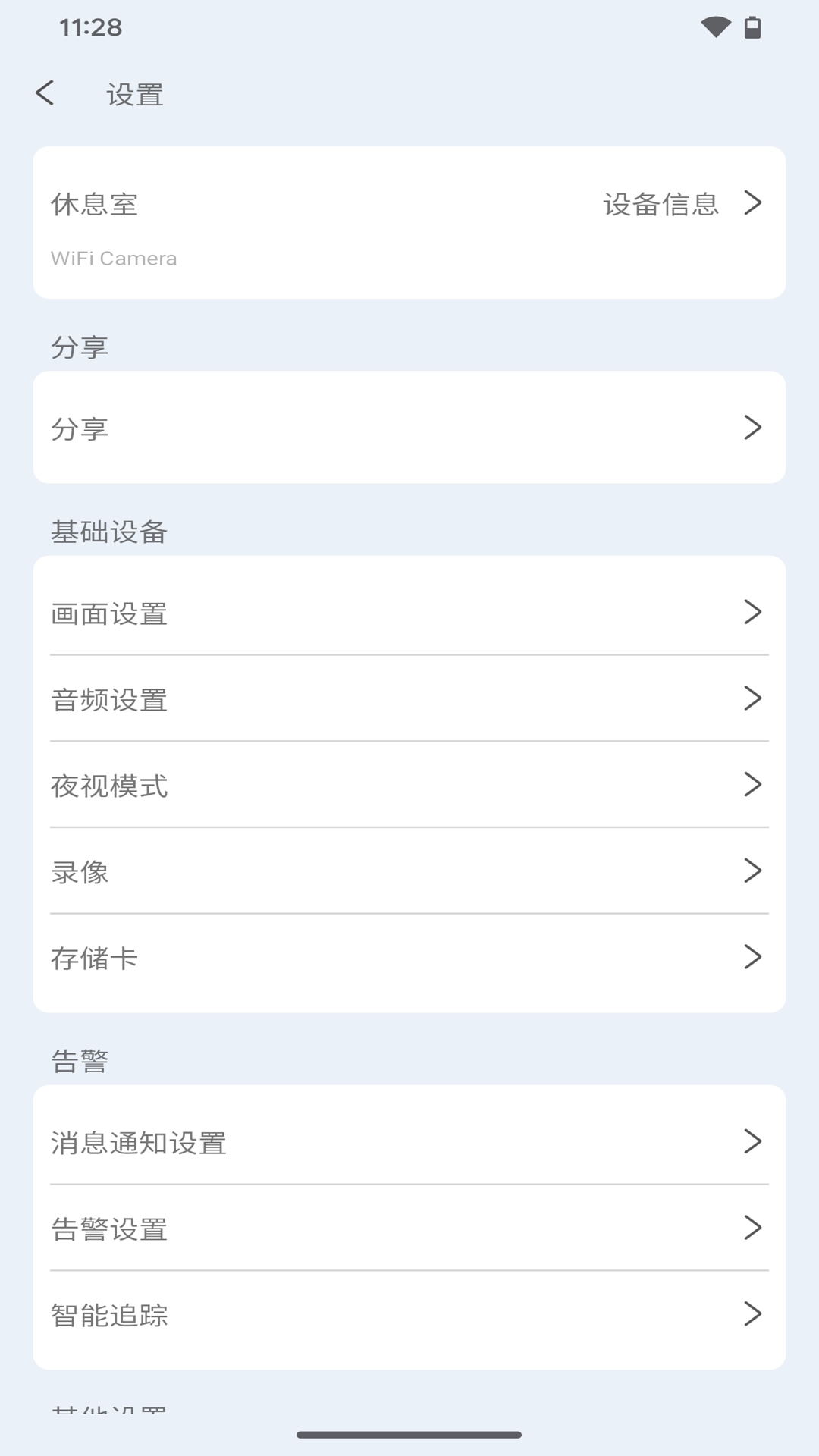Expand the chevron on the 分享 row

point(753,427)
